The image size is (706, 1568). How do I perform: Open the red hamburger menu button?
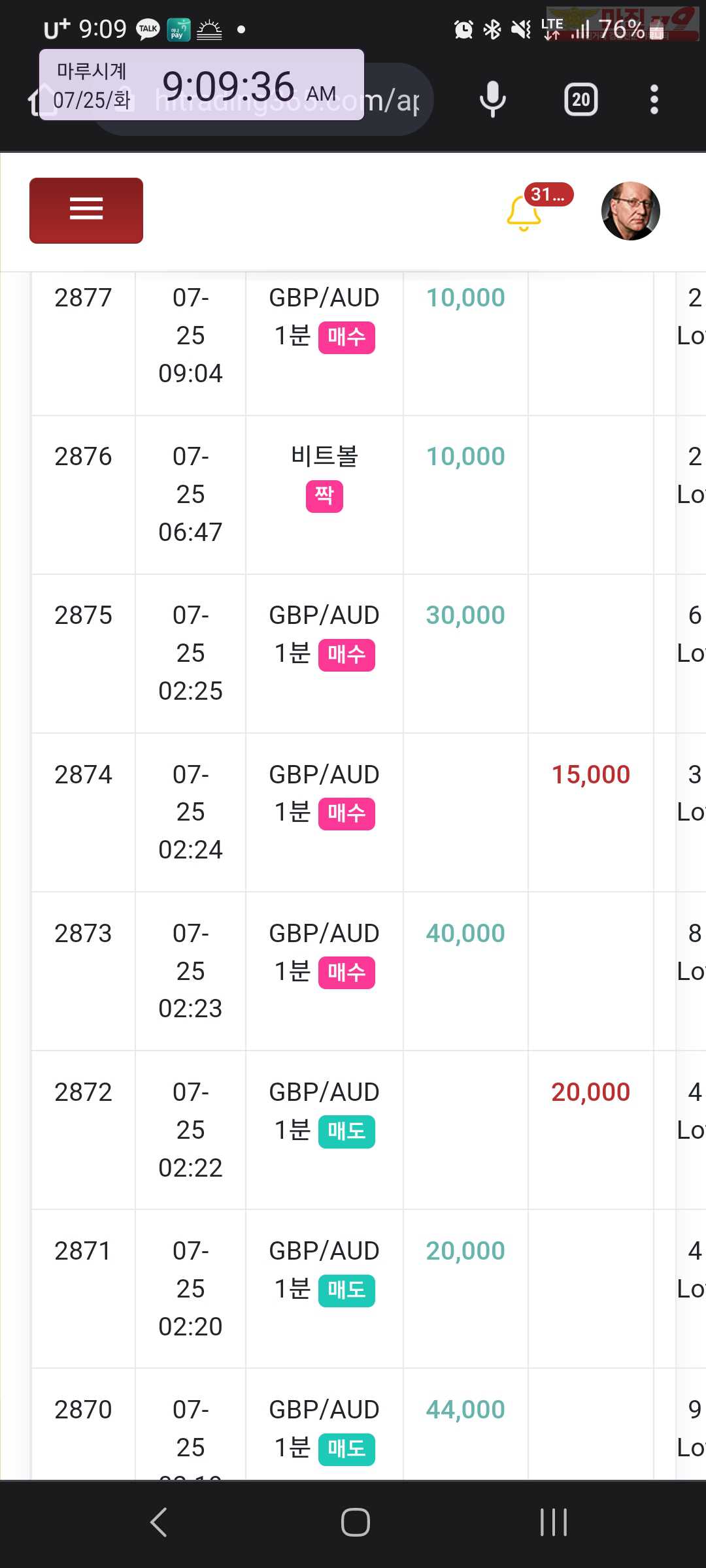(x=86, y=210)
